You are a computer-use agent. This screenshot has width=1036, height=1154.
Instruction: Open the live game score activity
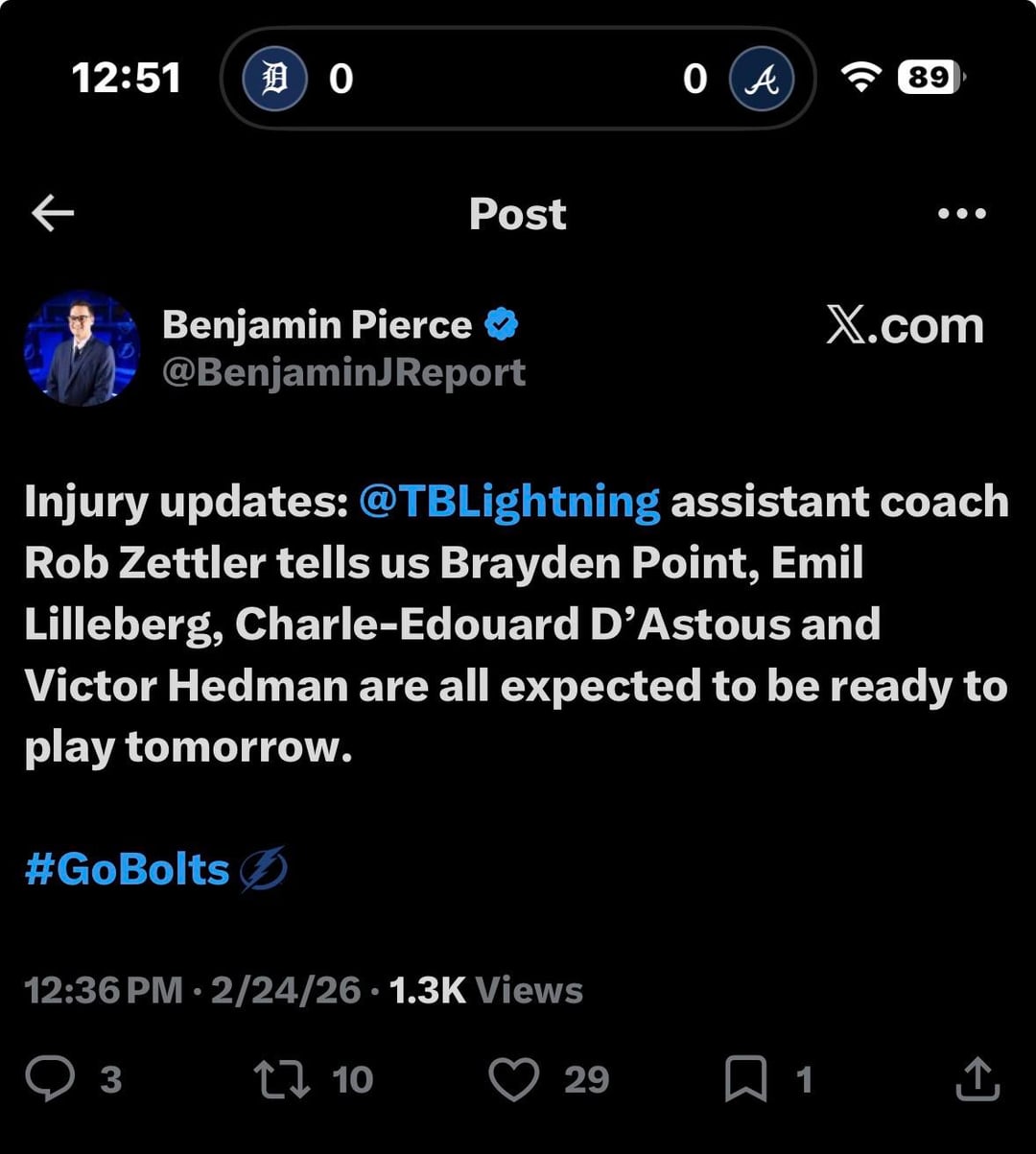point(518,78)
